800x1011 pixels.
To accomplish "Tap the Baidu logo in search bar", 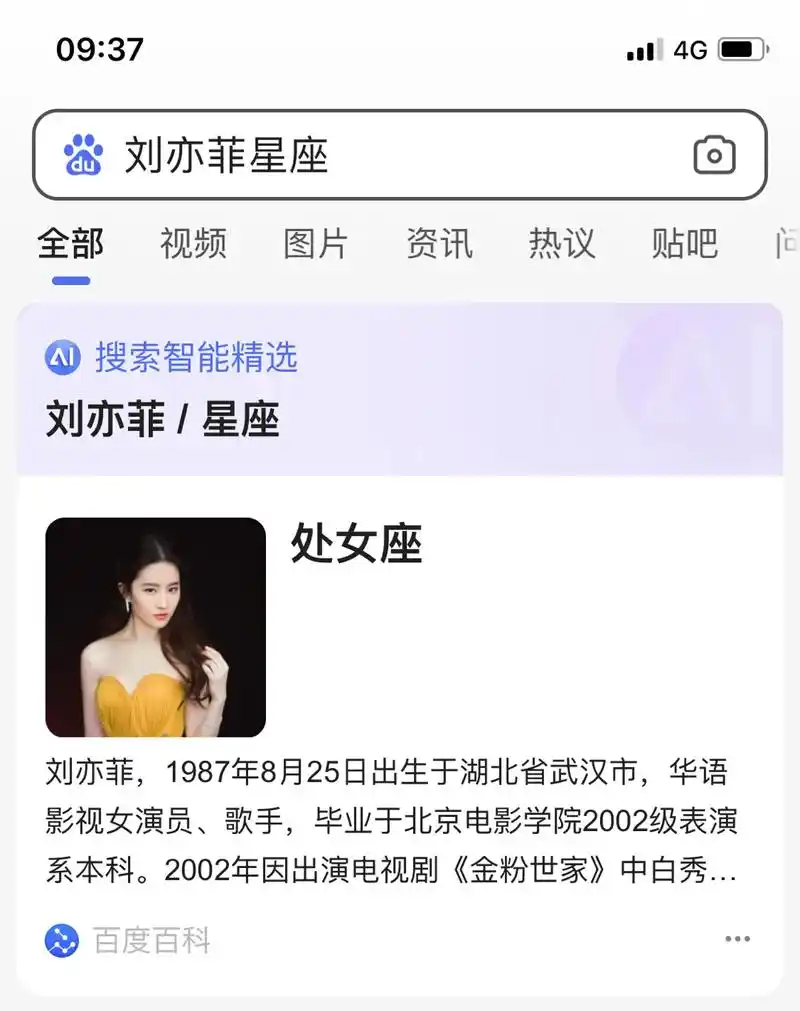I will pyautogui.click(x=85, y=153).
